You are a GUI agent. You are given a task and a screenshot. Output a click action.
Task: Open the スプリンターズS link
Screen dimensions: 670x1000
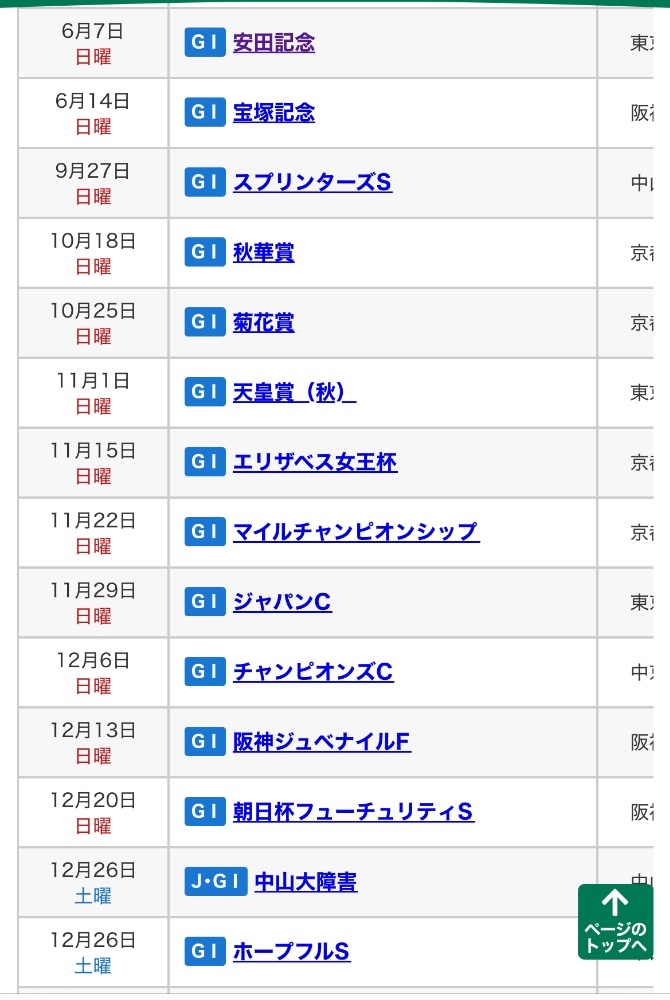(312, 182)
